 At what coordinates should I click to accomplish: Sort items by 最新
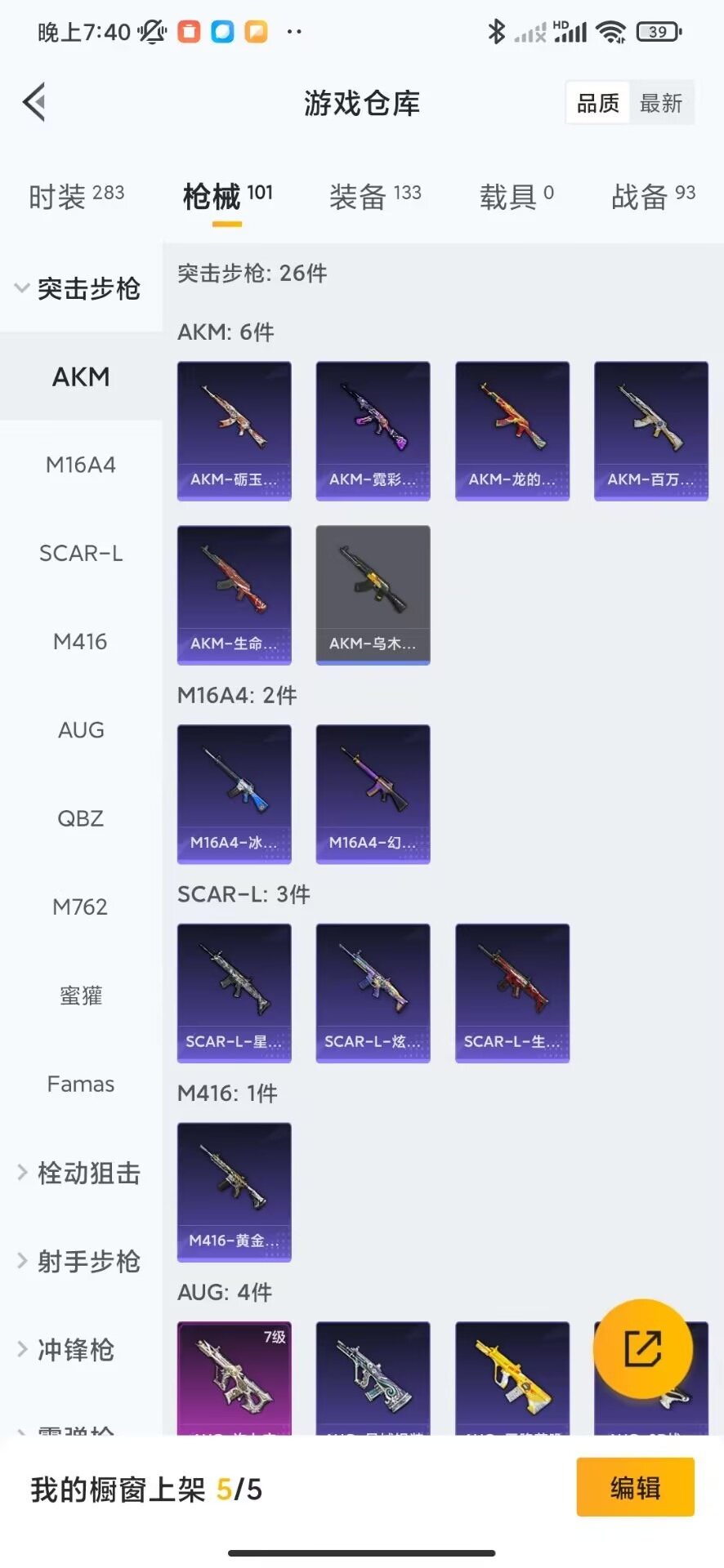[660, 104]
